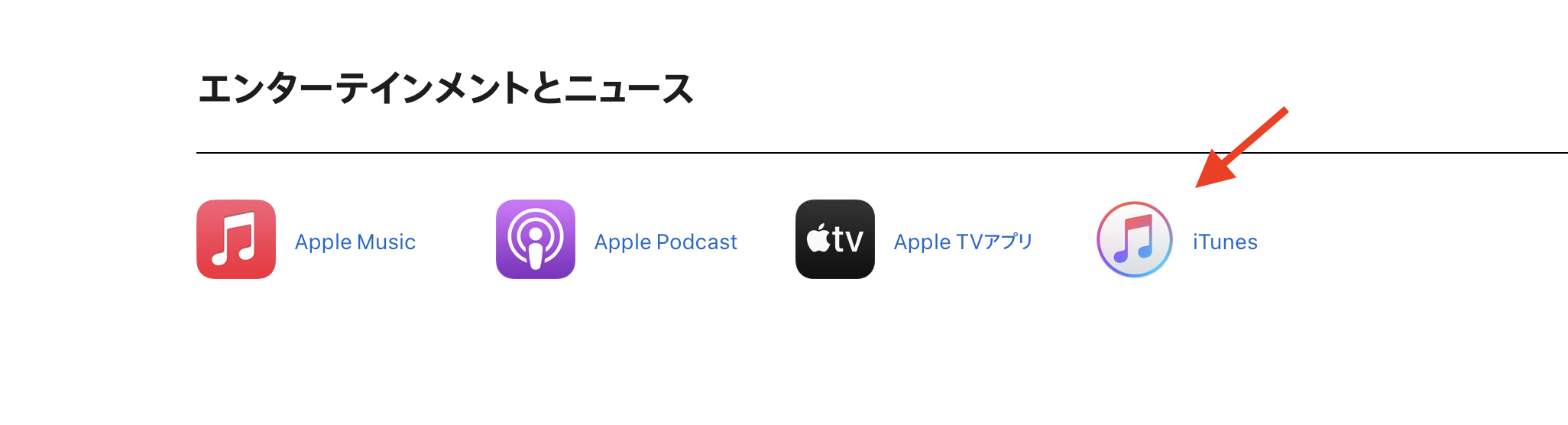Open the iTunes link

click(1224, 242)
